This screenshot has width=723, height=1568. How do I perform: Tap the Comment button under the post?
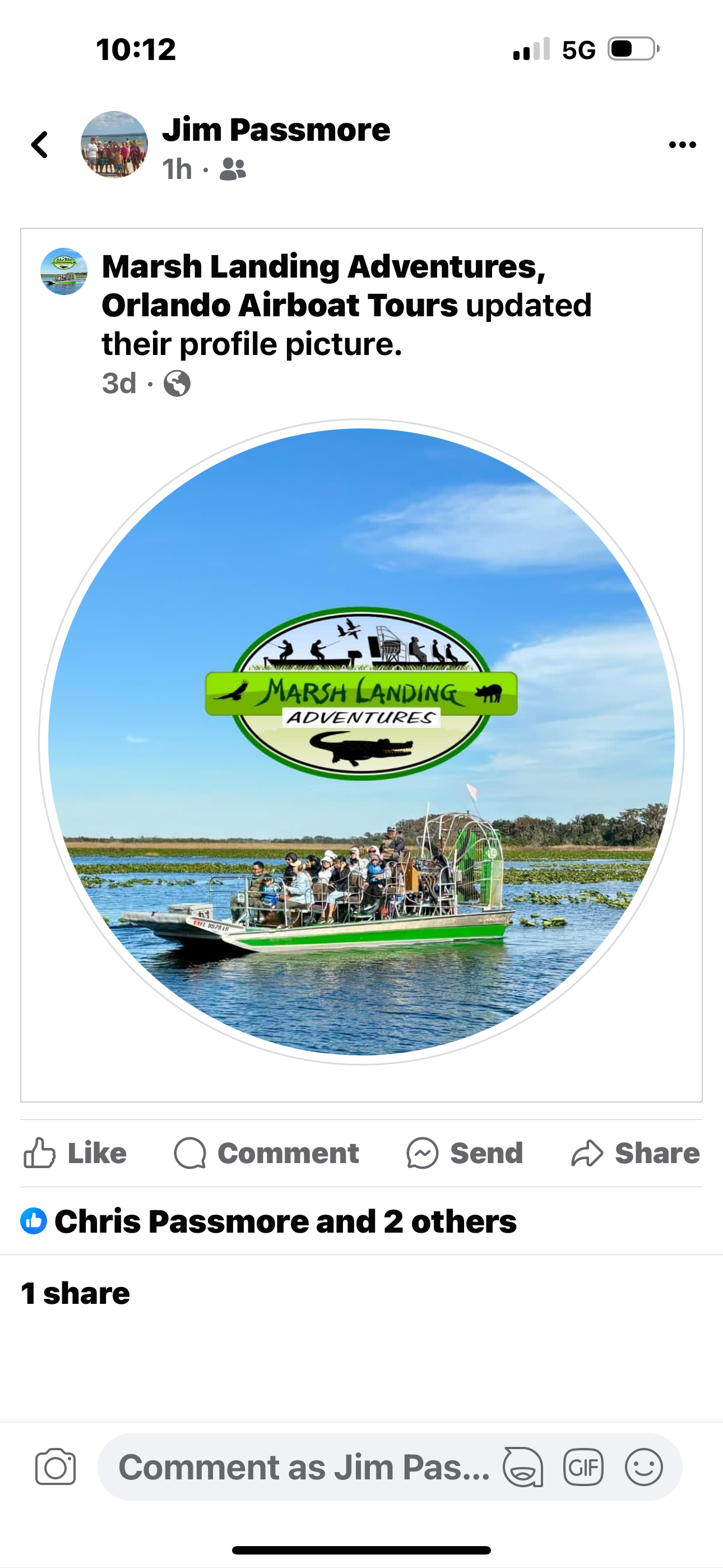pyautogui.click(x=267, y=1153)
